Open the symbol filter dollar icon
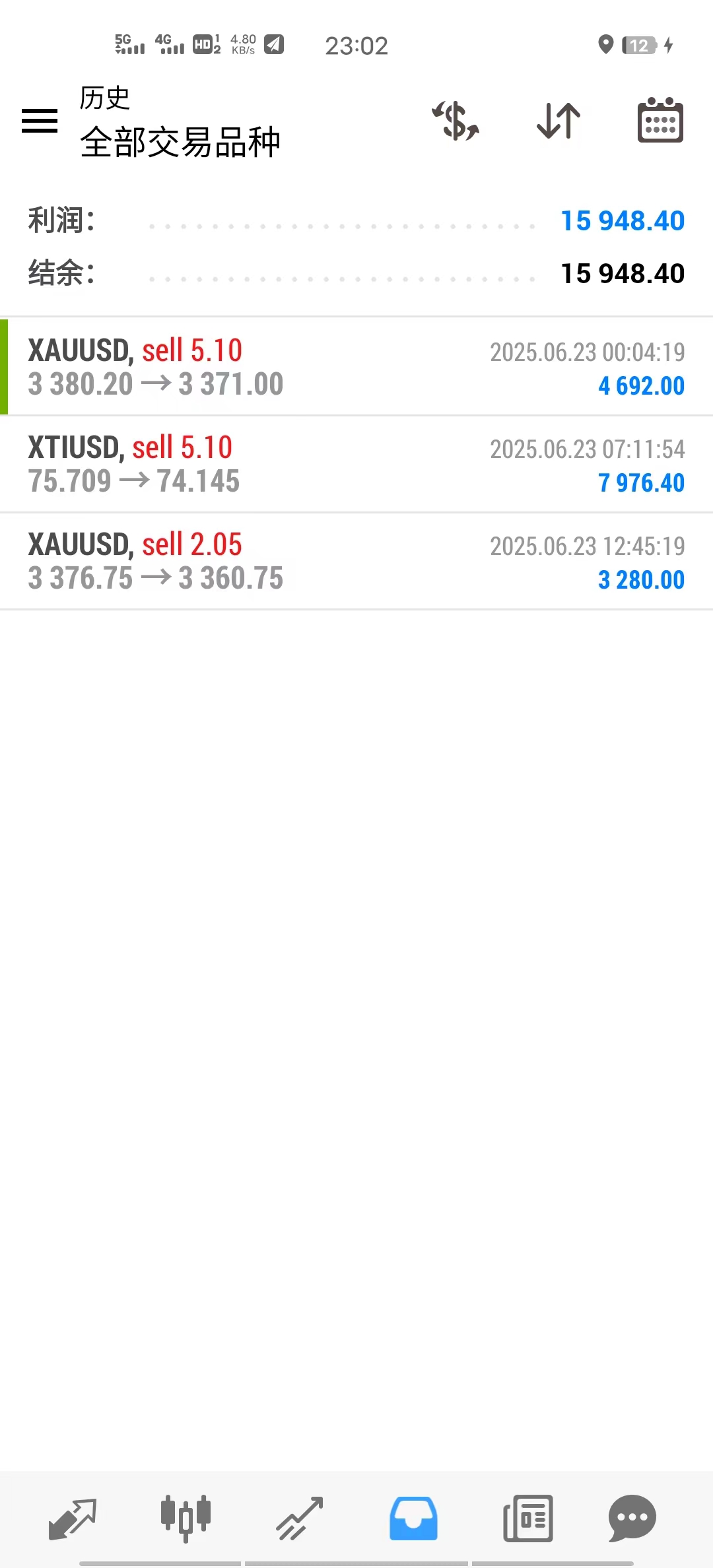Image resolution: width=713 pixels, height=1568 pixels. pyautogui.click(x=456, y=121)
